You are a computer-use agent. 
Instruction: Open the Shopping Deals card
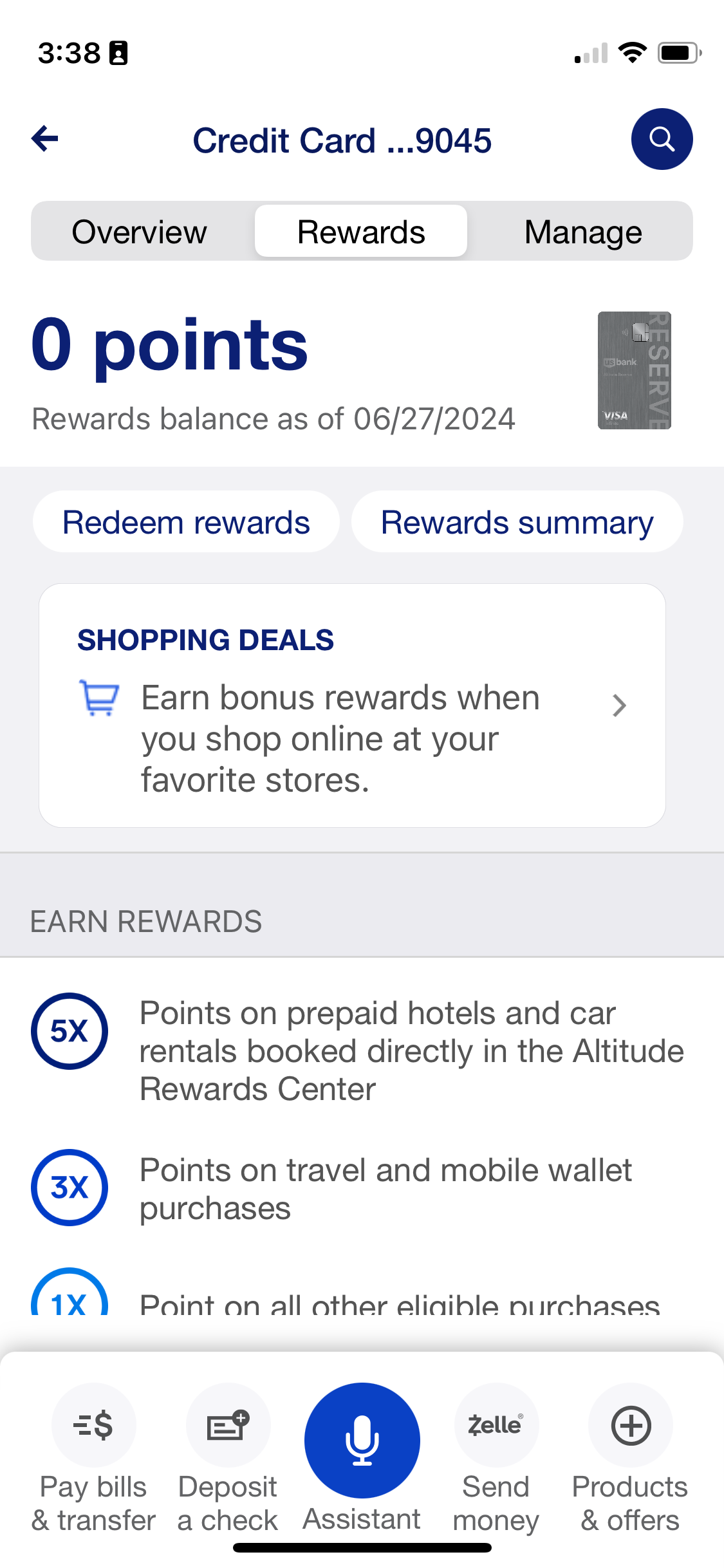click(352, 705)
